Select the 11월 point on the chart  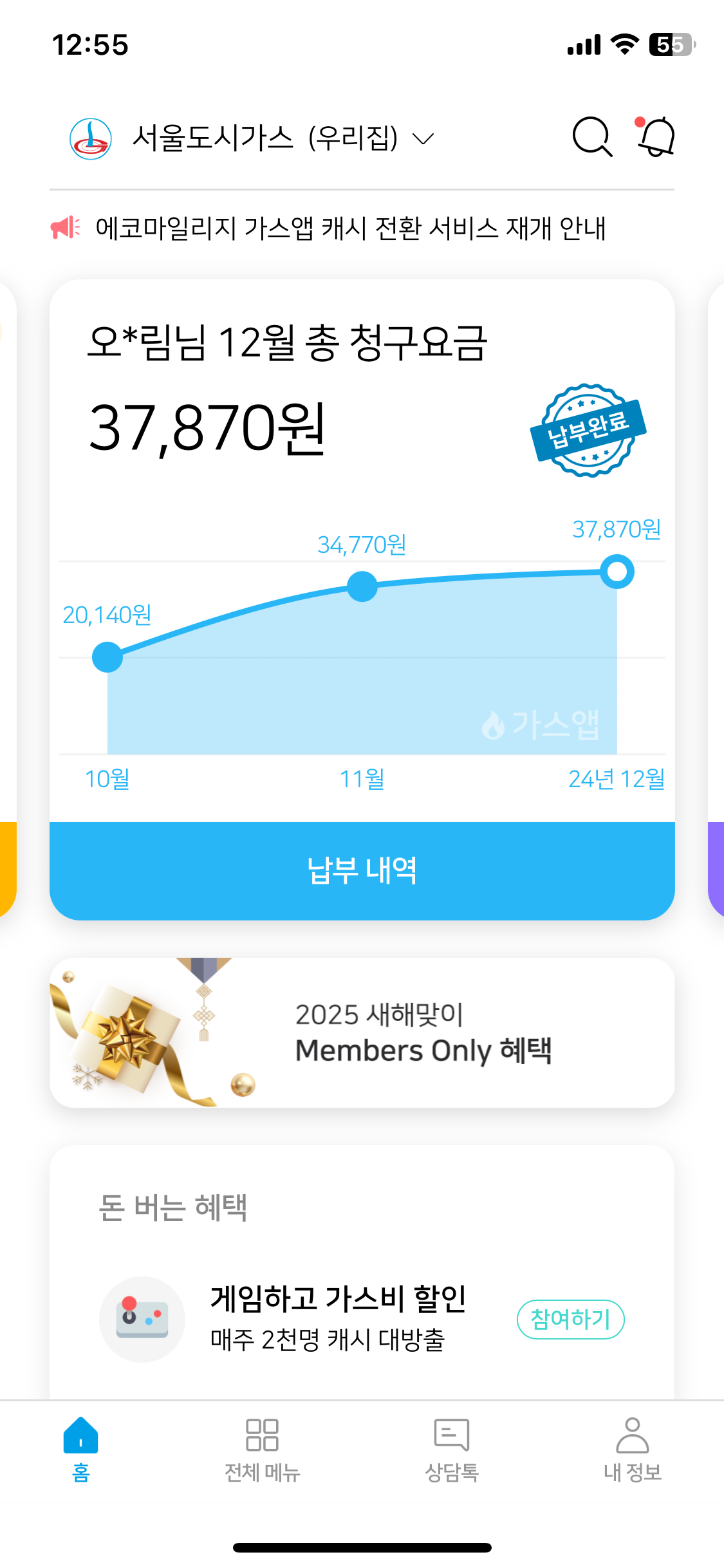(362, 586)
